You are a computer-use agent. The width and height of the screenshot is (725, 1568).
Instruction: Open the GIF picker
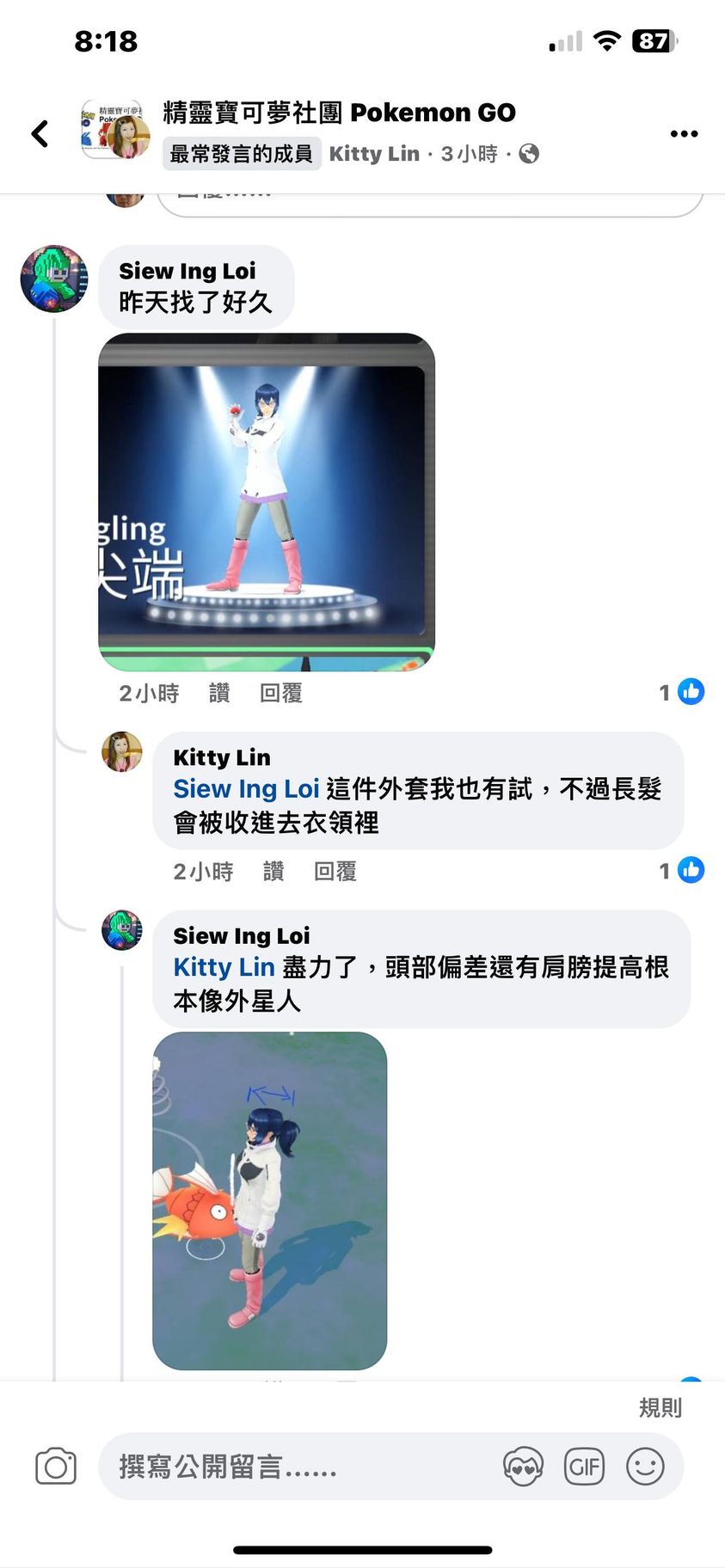click(584, 1467)
